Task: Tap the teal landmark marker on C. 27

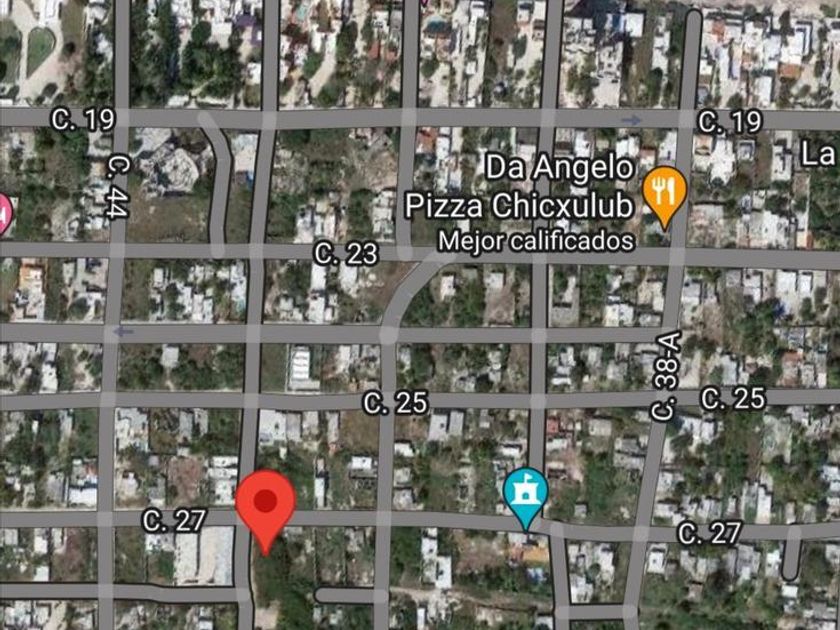Action: pyautogui.click(x=525, y=492)
